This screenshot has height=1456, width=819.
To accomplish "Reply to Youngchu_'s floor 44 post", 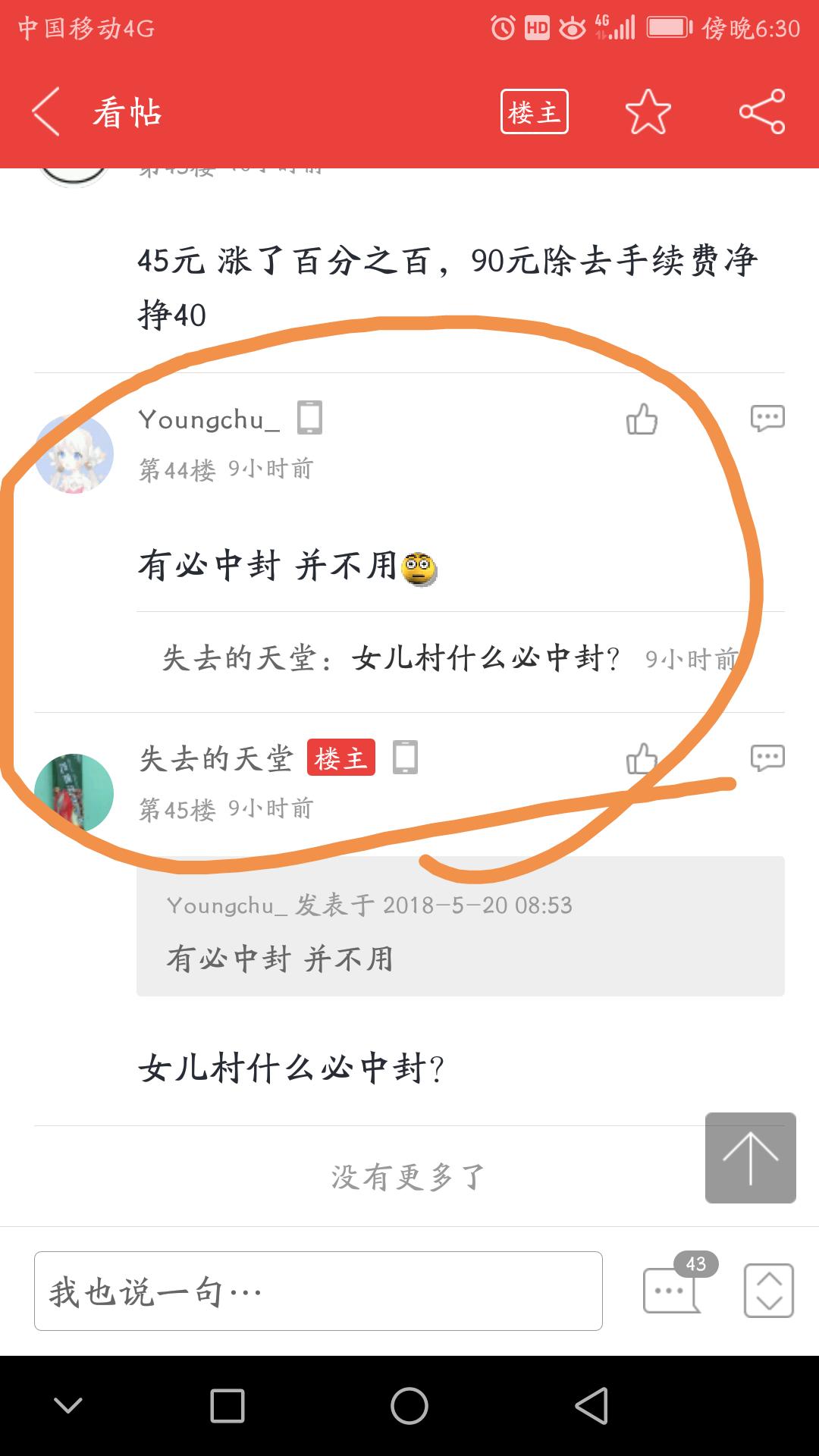I will (767, 418).
